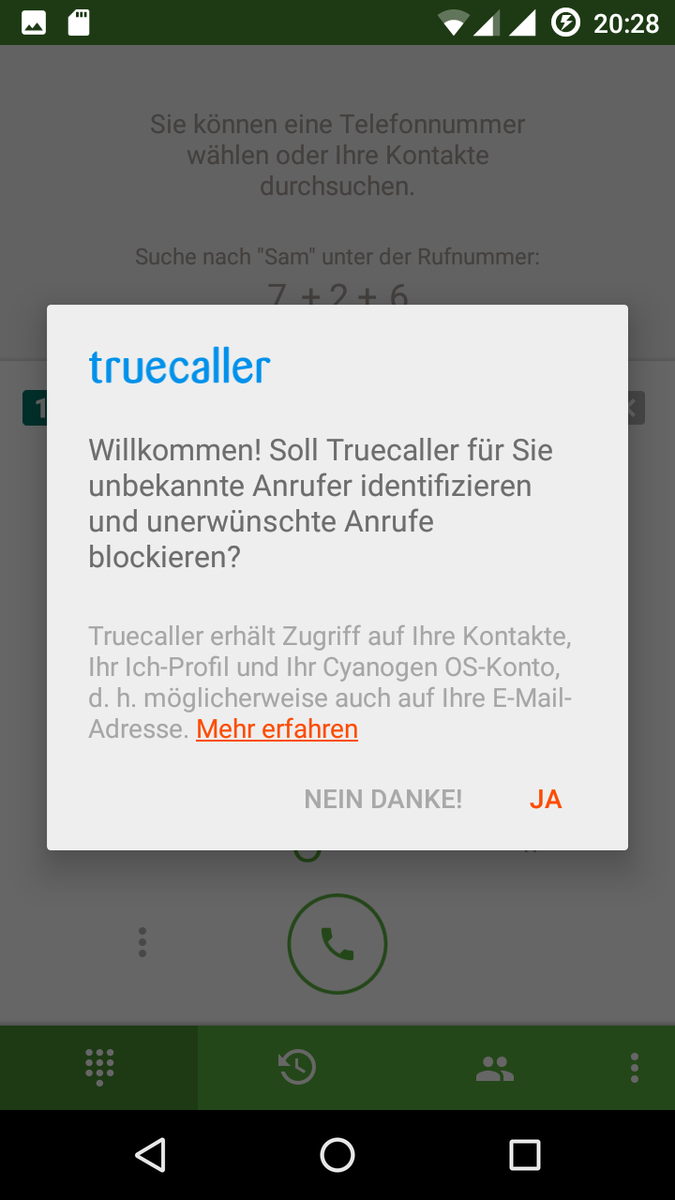The image size is (675, 1200).
Task: Tap JA to enable Truecaller
Action: coord(545,799)
